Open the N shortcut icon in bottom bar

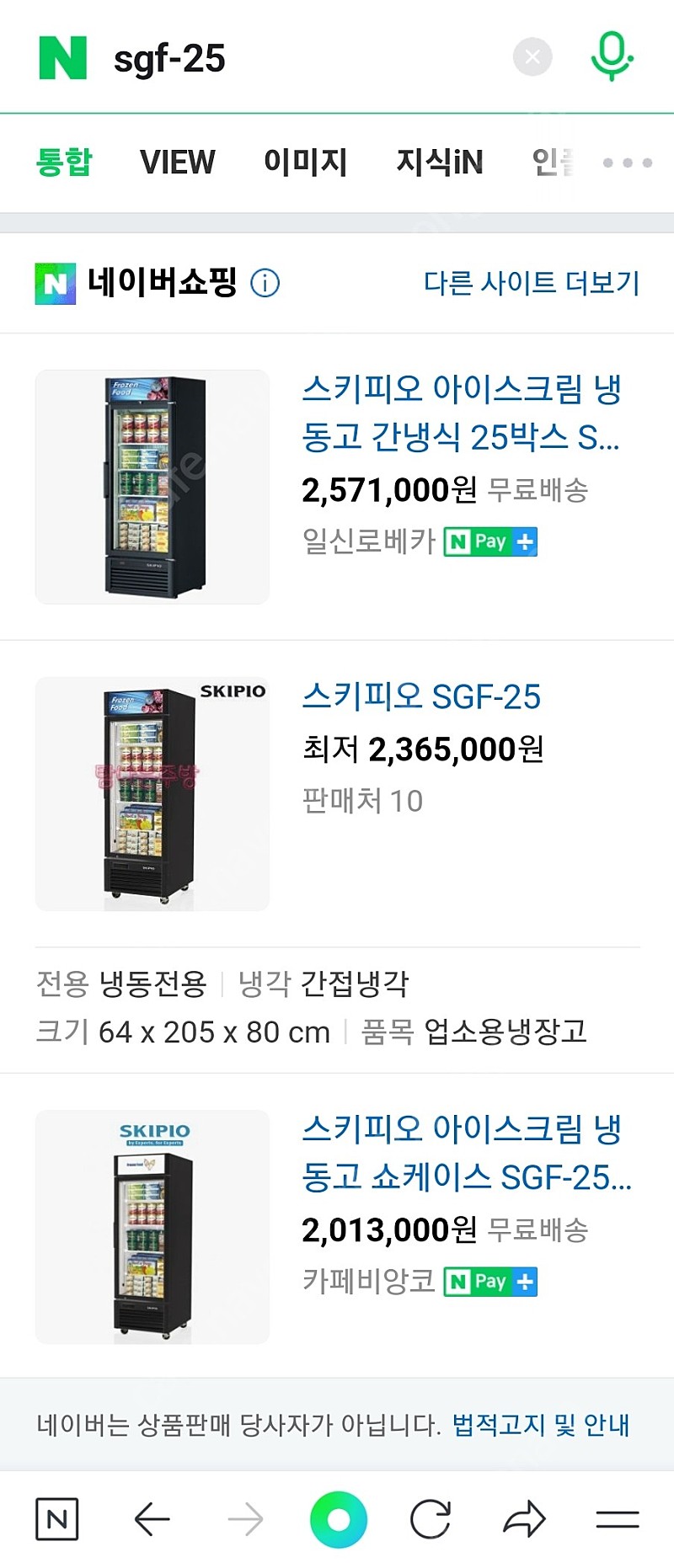click(56, 1521)
